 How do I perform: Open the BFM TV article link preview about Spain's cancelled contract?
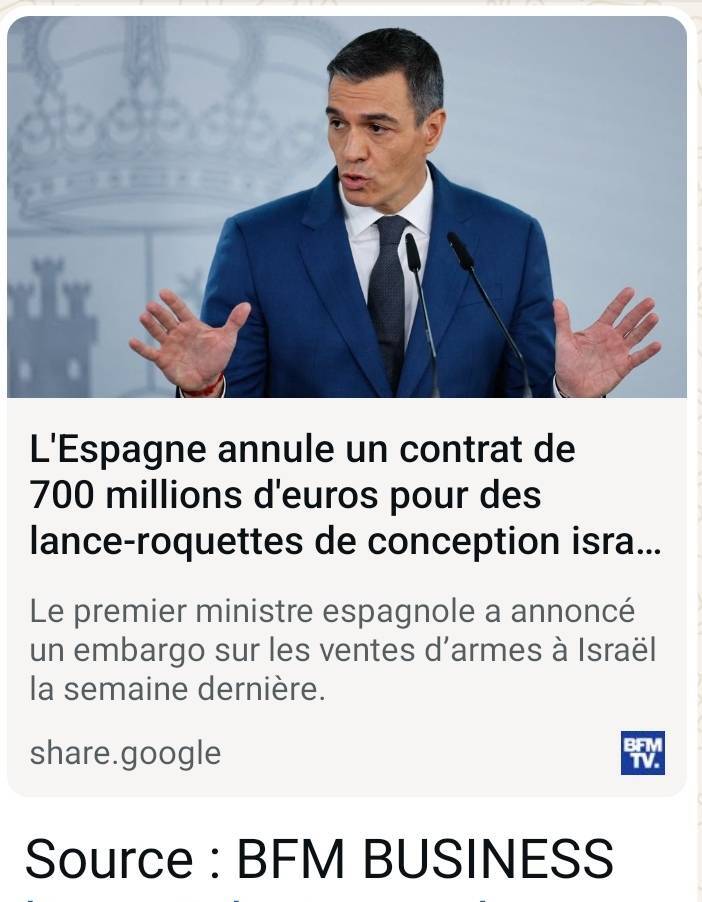[345, 495]
